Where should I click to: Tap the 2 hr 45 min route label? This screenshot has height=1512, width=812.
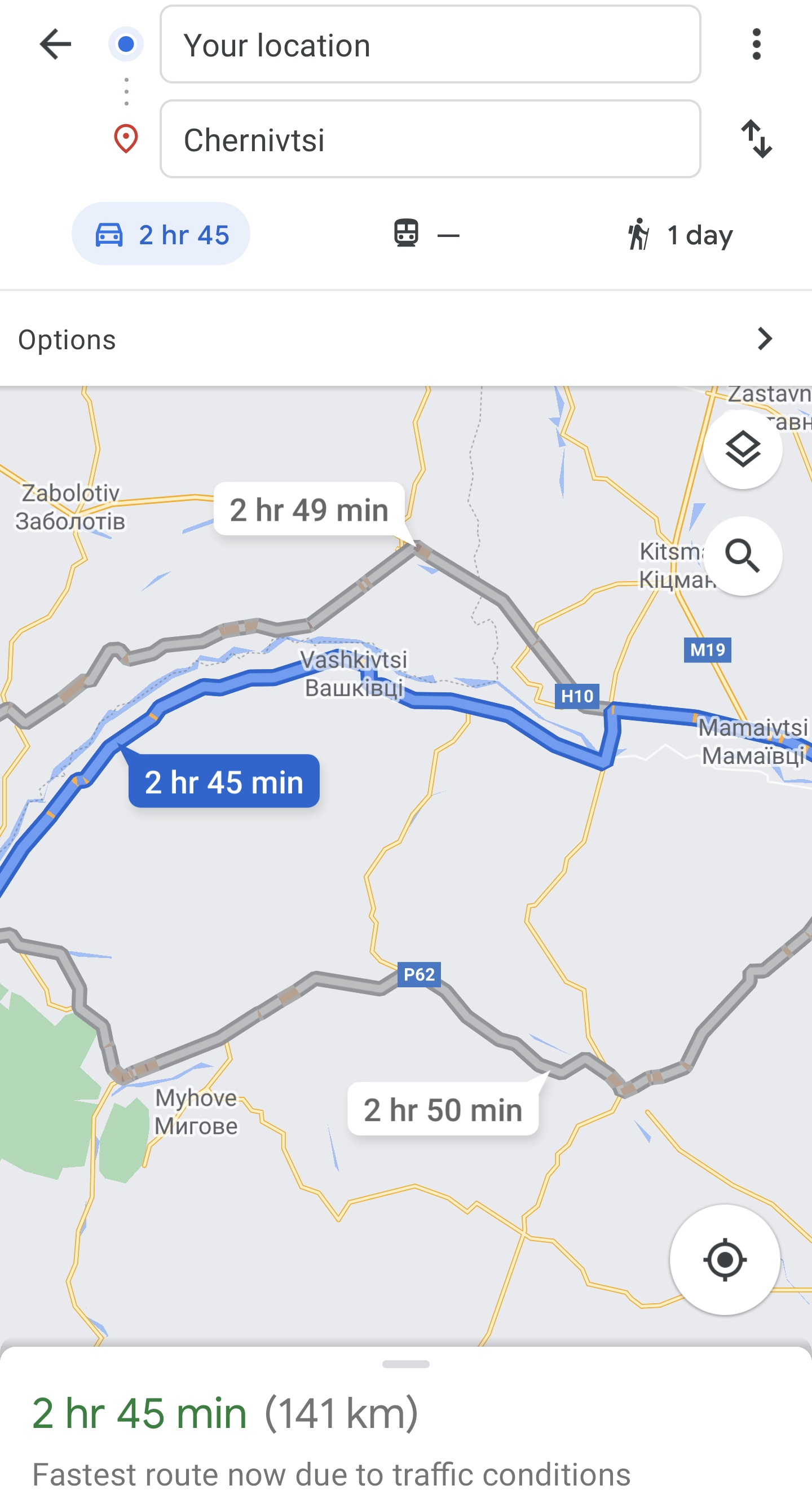(x=223, y=782)
